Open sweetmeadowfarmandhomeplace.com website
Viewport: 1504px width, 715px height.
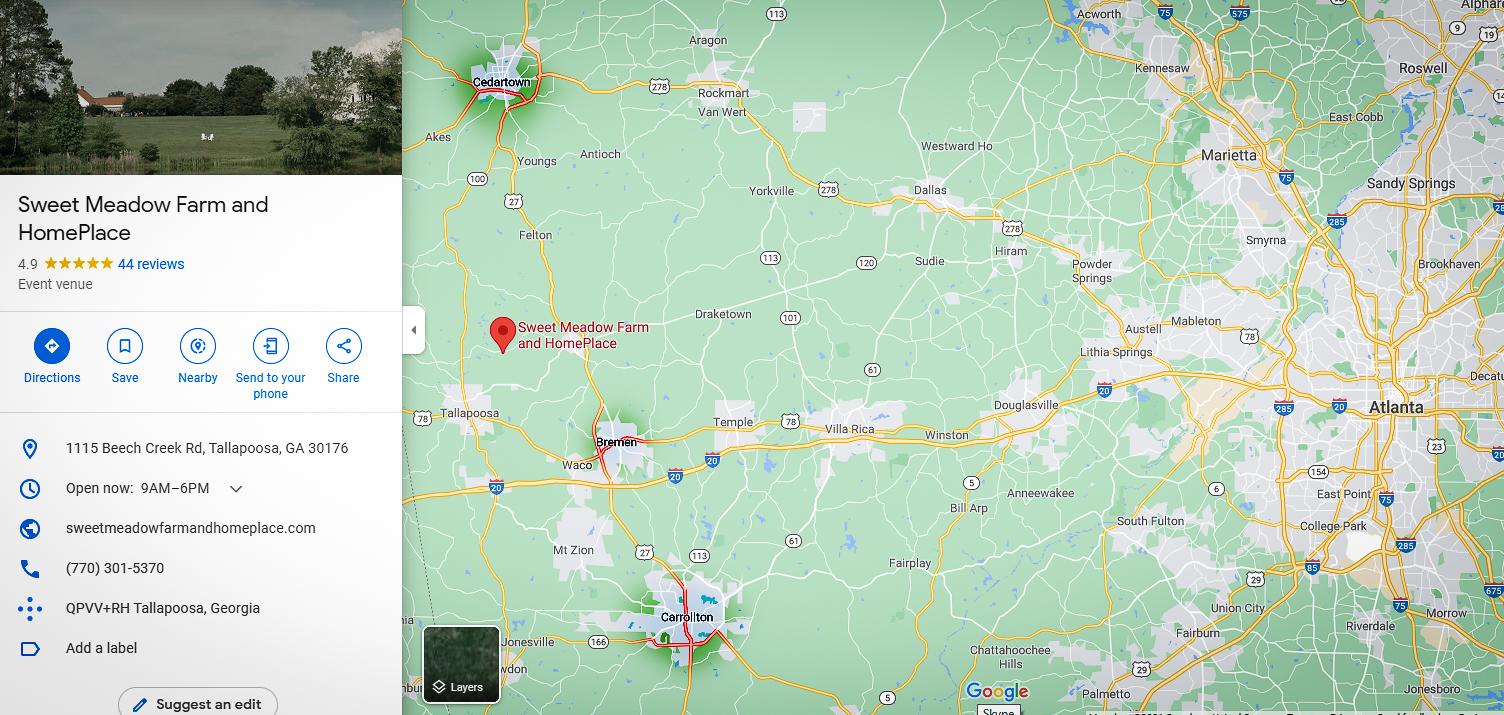190,528
